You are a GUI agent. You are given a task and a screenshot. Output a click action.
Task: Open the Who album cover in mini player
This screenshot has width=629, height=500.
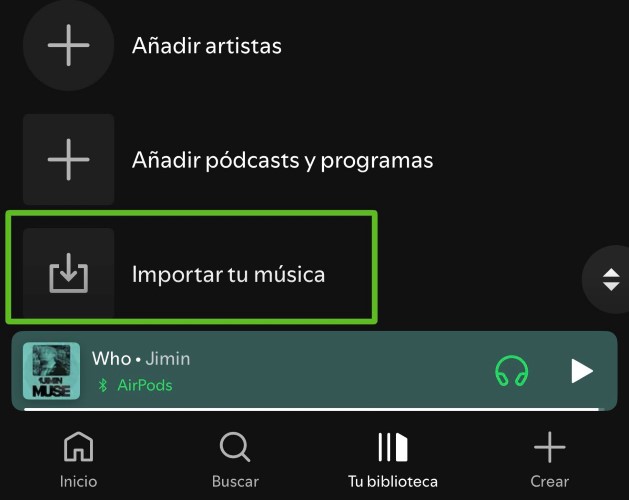pos(51,371)
